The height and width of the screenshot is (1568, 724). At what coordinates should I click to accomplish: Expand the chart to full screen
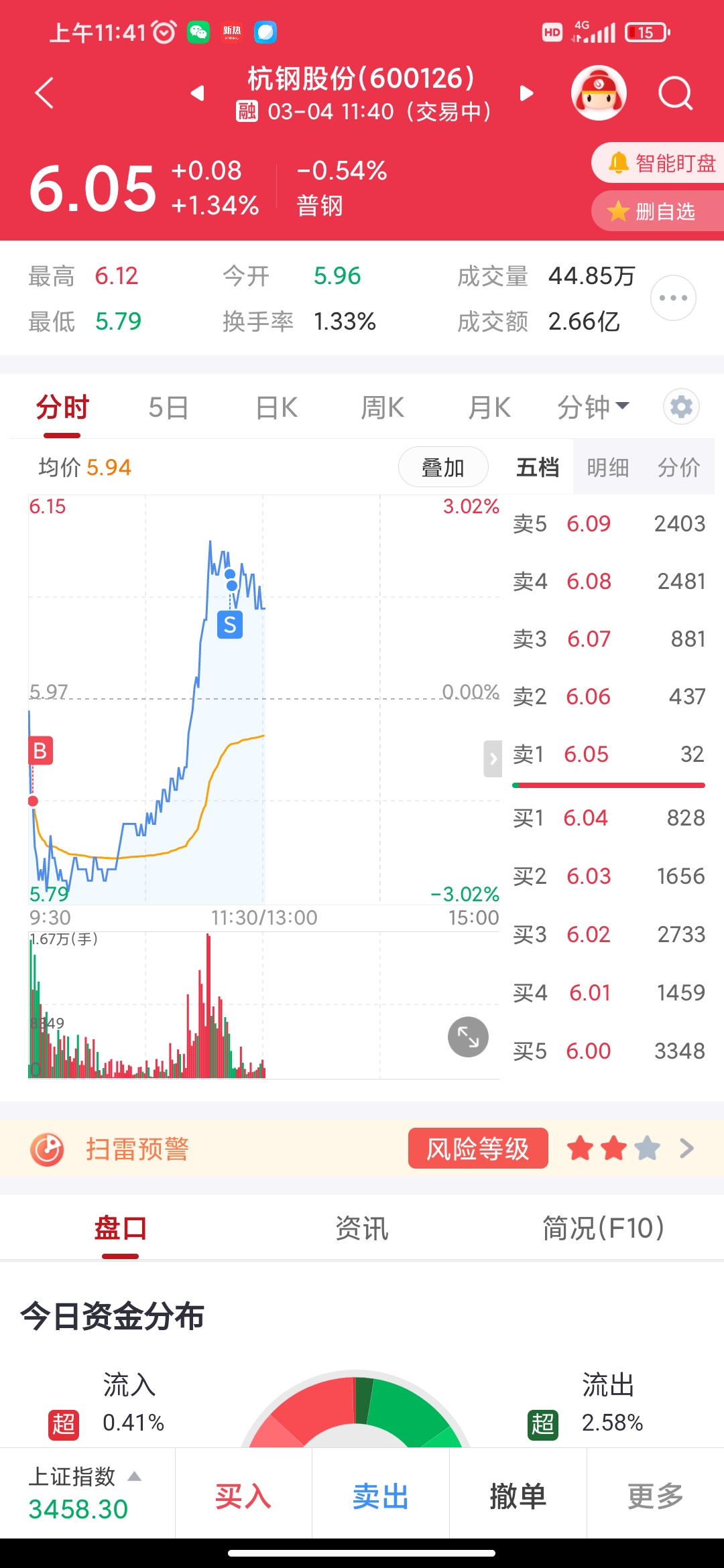click(468, 1037)
